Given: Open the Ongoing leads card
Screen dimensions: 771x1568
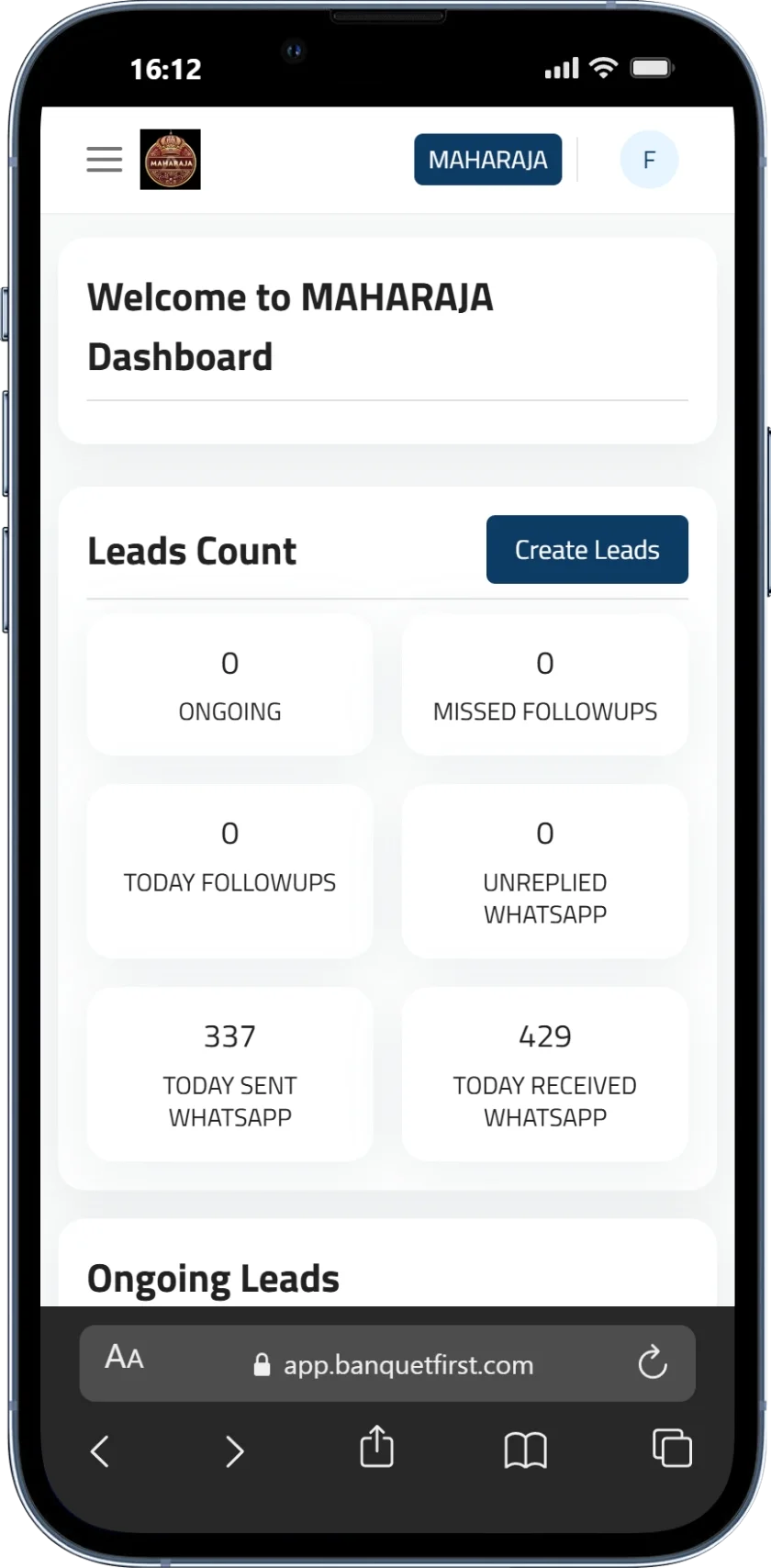Looking at the screenshot, I should (229, 685).
